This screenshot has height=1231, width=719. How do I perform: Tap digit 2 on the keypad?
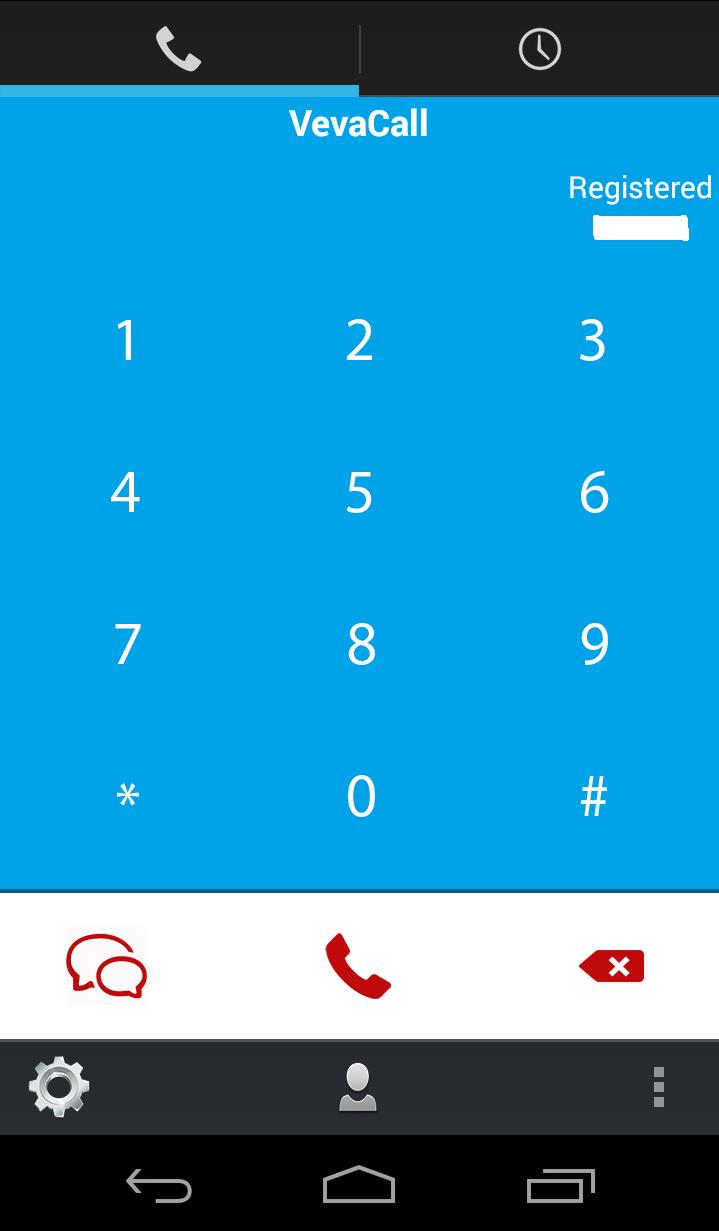pos(360,341)
